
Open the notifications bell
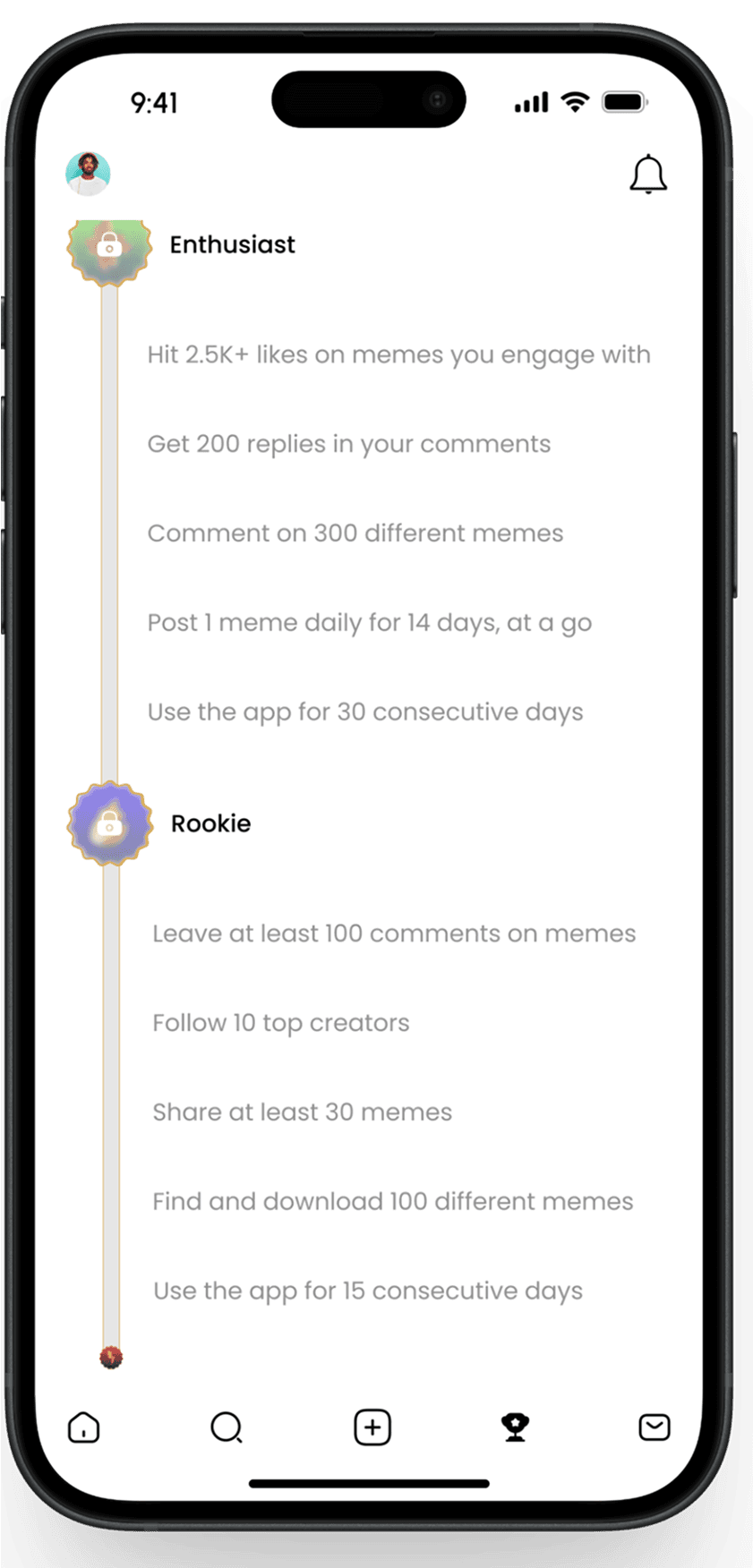coord(648,175)
